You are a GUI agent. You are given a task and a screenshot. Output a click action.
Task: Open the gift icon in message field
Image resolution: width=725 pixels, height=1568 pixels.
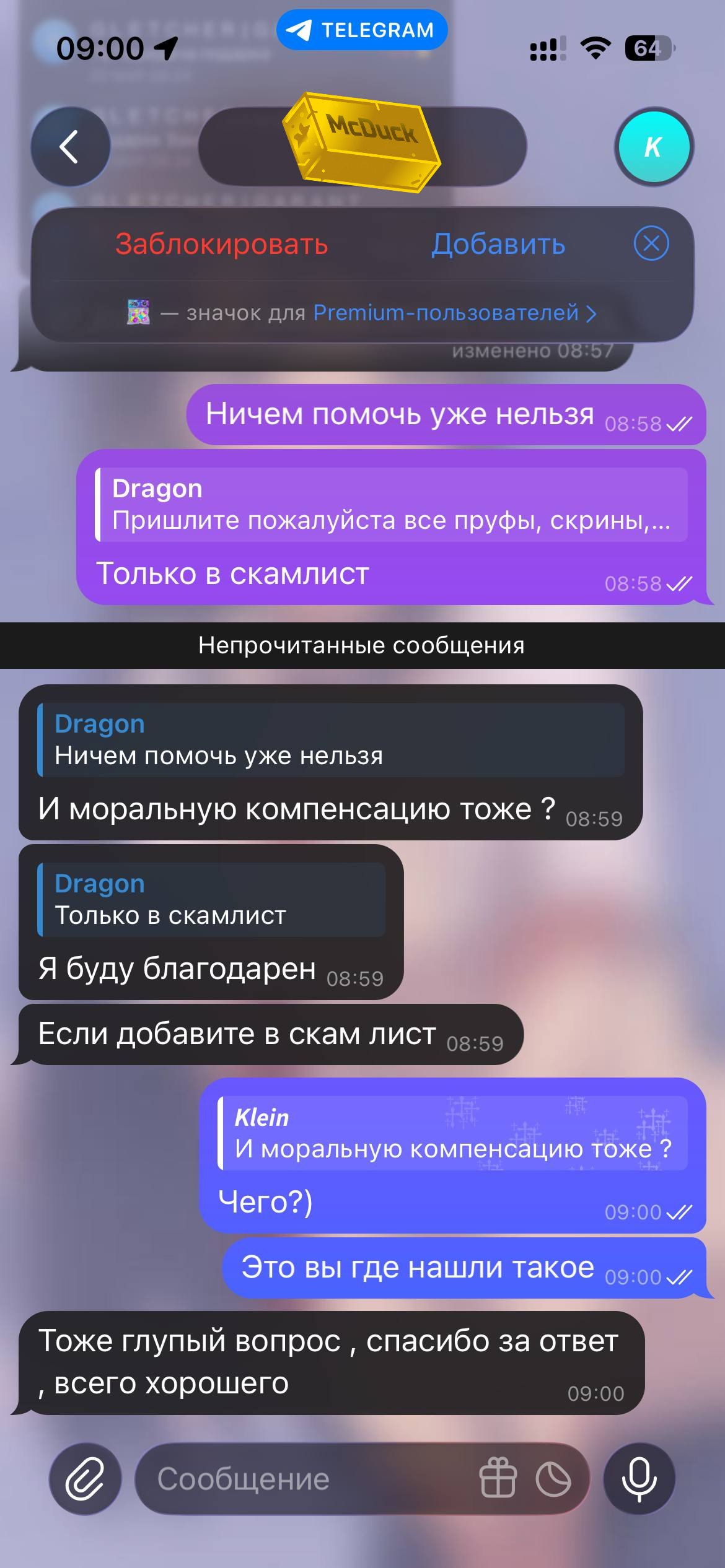(498, 1479)
